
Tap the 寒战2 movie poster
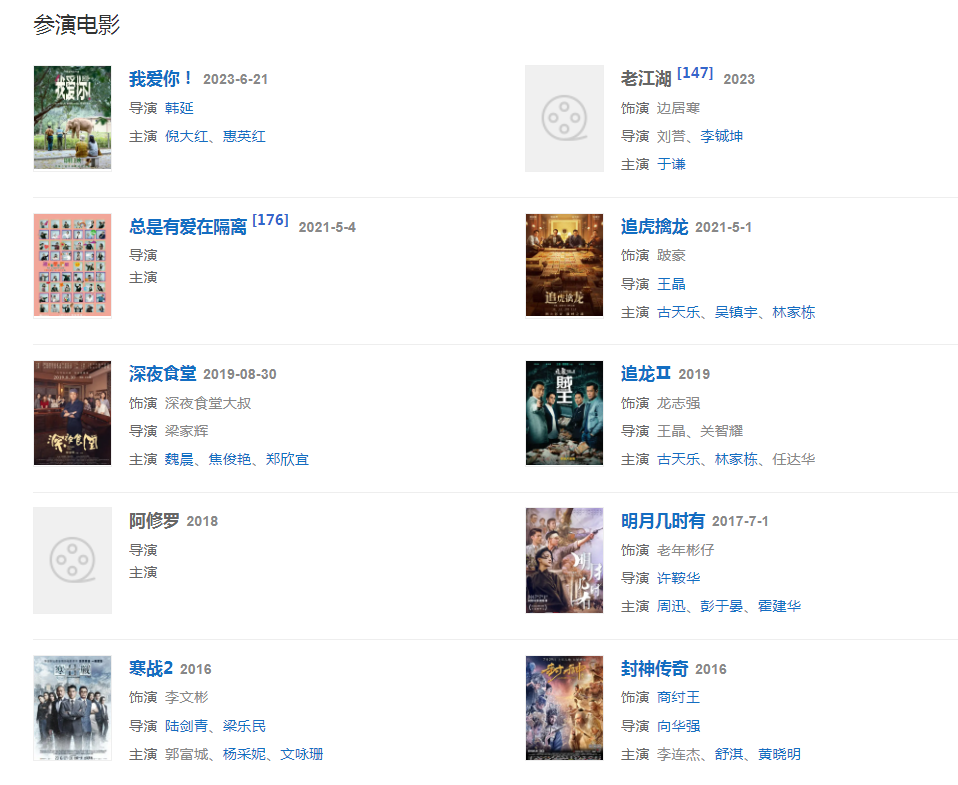point(72,708)
